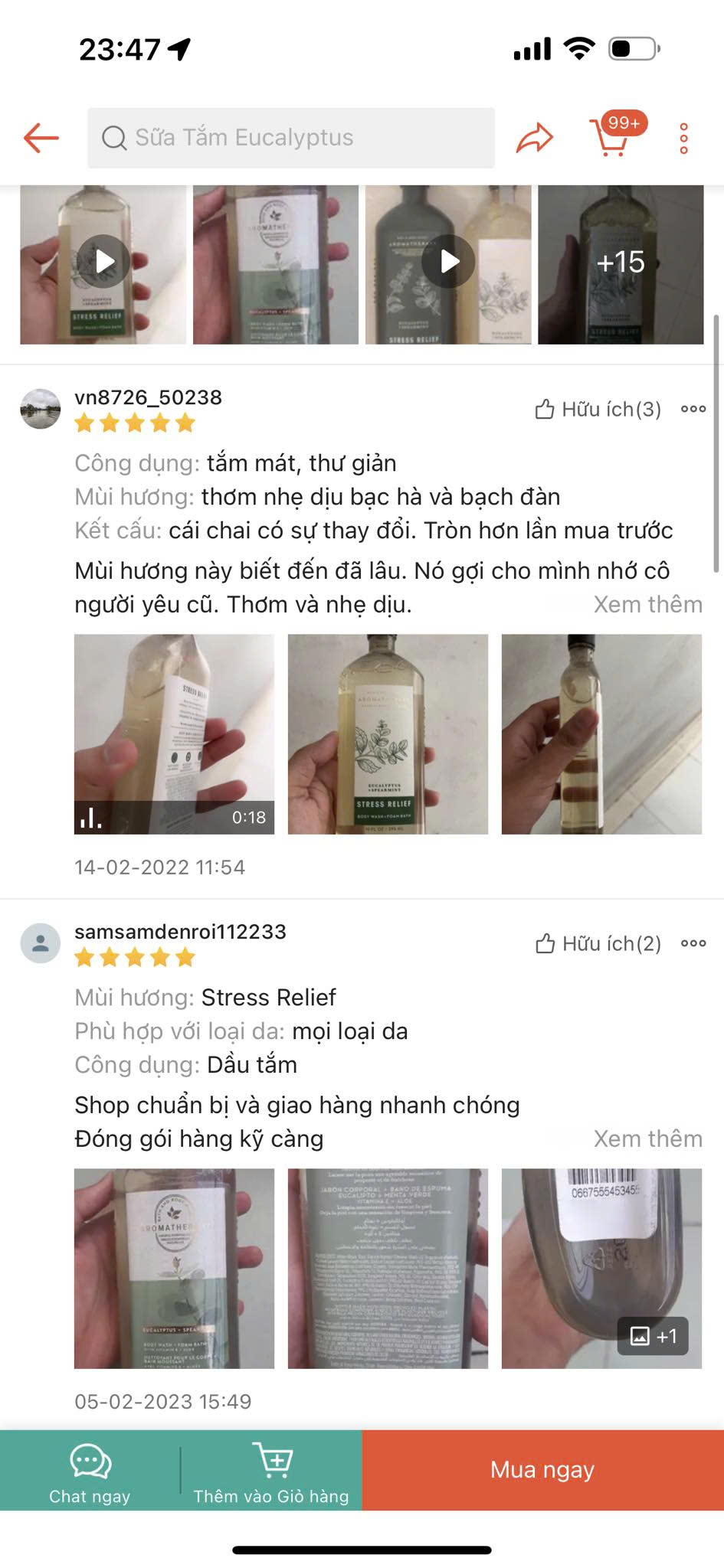Play the 0:18 video in vn8726_50238's review
This screenshot has height=1568, width=724.
point(174,734)
